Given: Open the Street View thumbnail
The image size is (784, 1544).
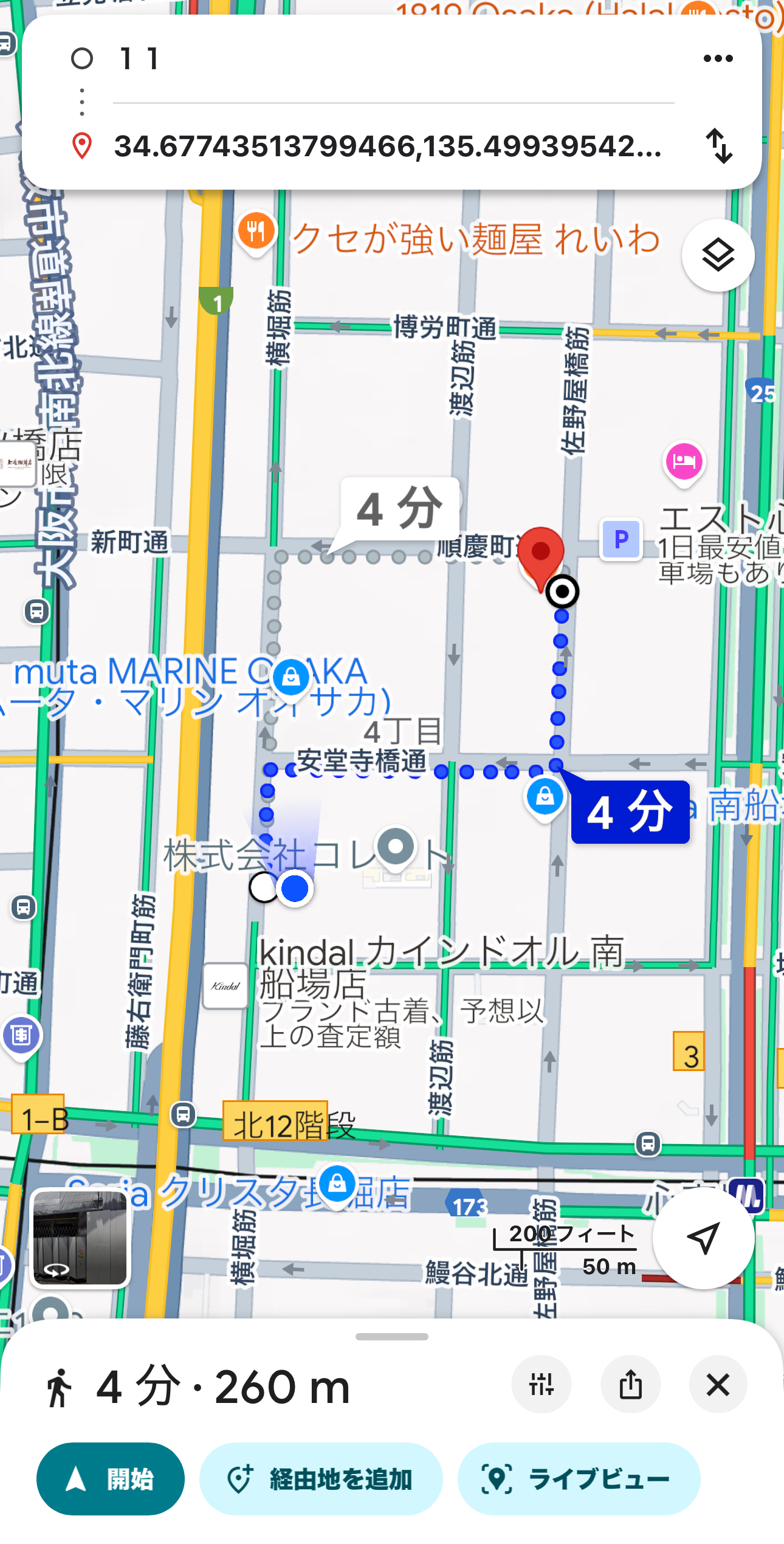Looking at the screenshot, I should point(80,1238).
